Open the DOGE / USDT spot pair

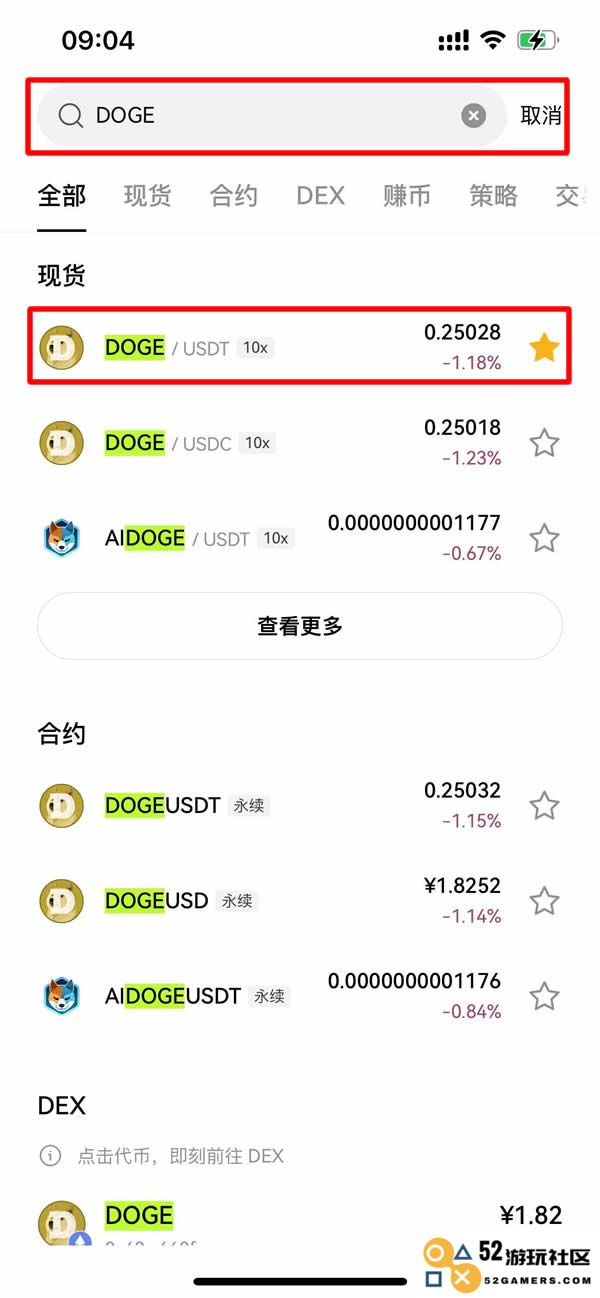[270, 348]
